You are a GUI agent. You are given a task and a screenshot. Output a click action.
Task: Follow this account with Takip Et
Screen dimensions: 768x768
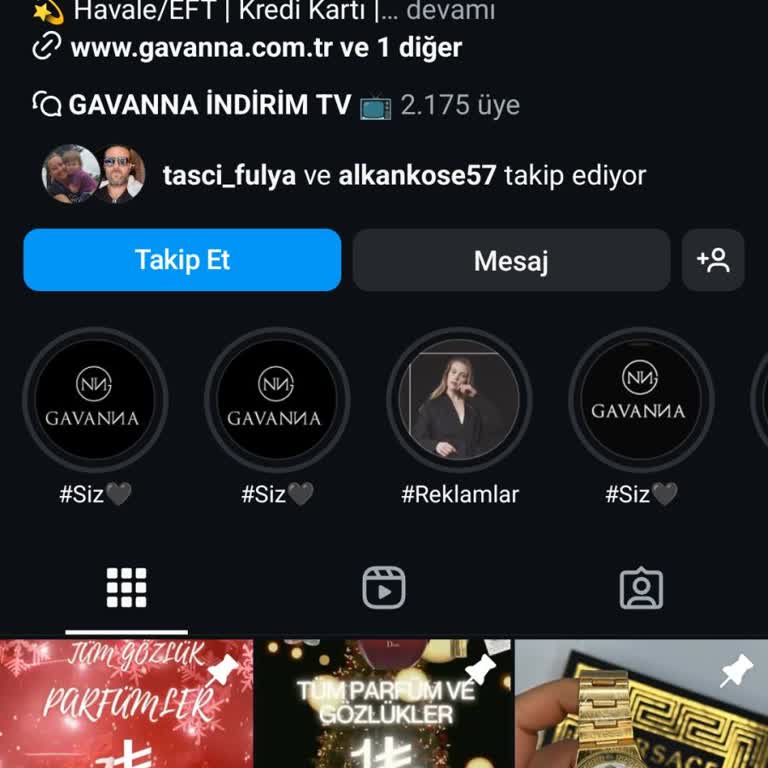182,260
